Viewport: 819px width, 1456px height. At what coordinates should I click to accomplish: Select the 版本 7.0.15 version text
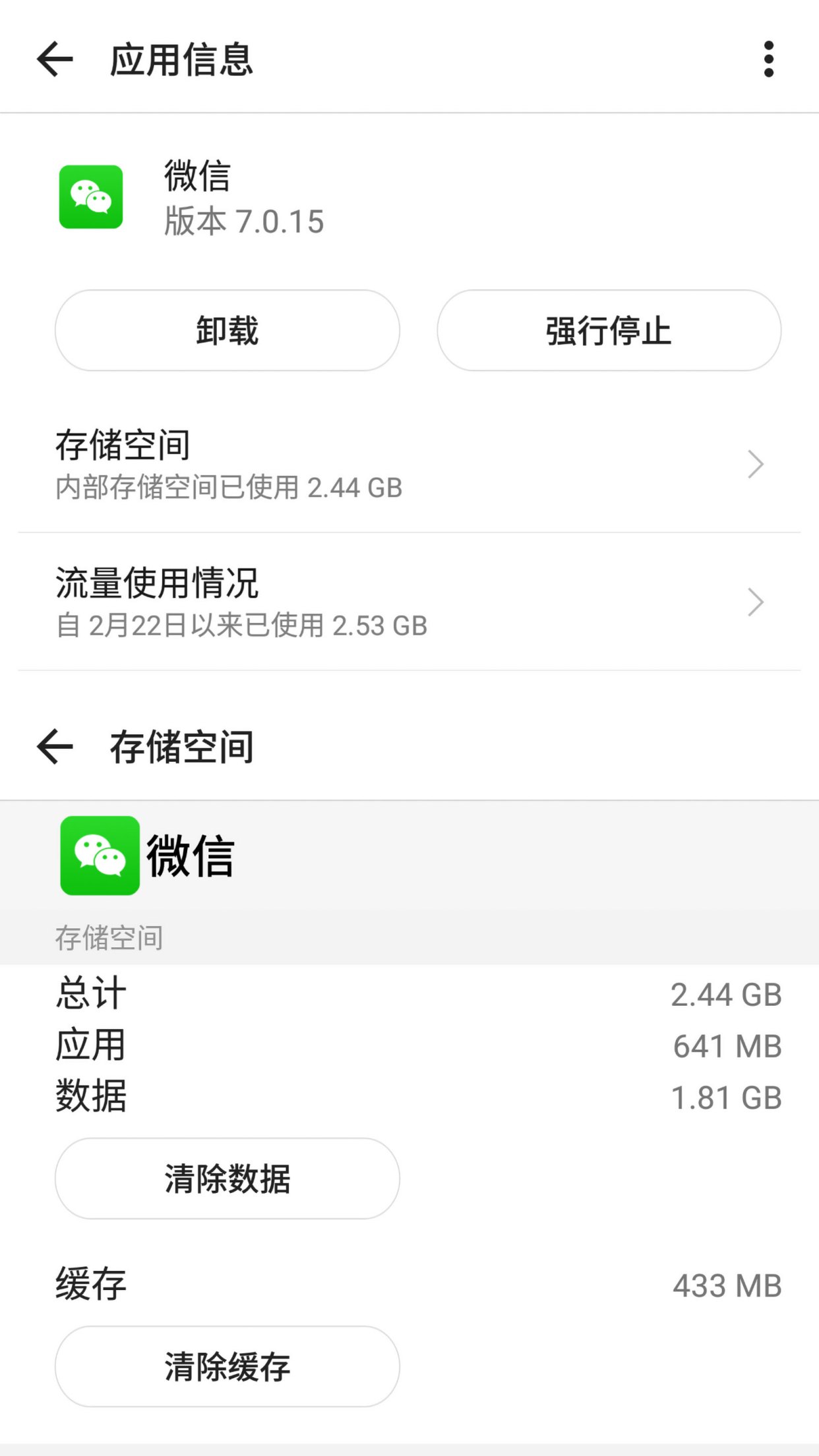[243, 221]
